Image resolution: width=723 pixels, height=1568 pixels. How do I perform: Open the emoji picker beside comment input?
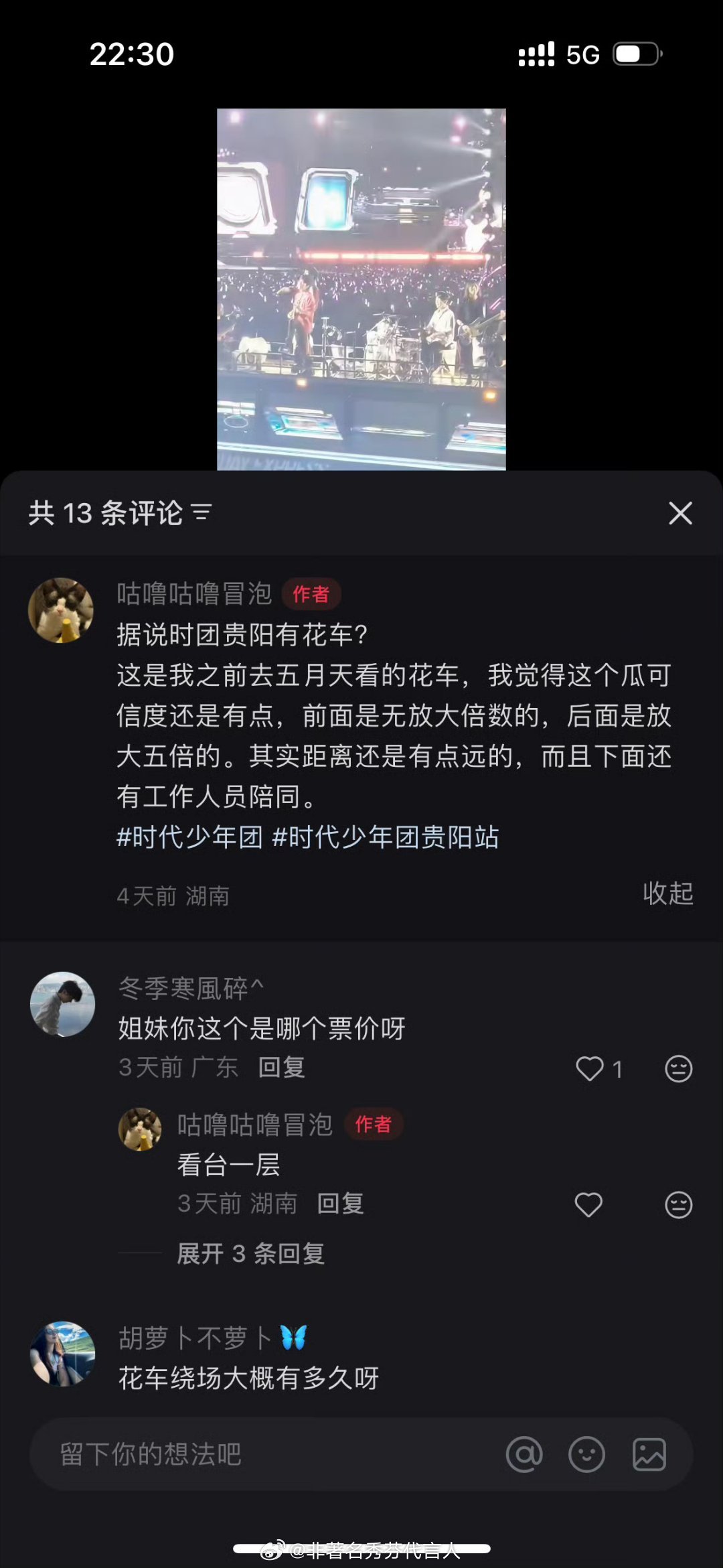click(587, 1454)
